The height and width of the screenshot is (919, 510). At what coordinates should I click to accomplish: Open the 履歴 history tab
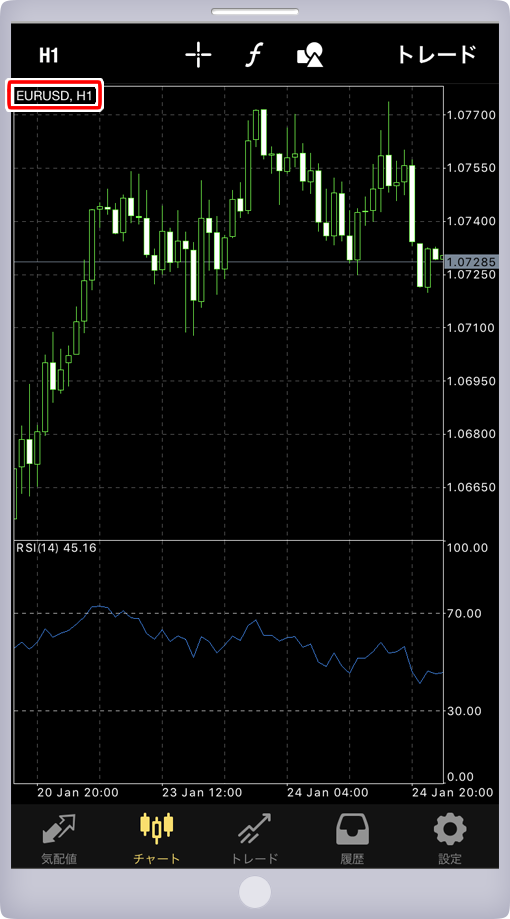coord(352,839)
